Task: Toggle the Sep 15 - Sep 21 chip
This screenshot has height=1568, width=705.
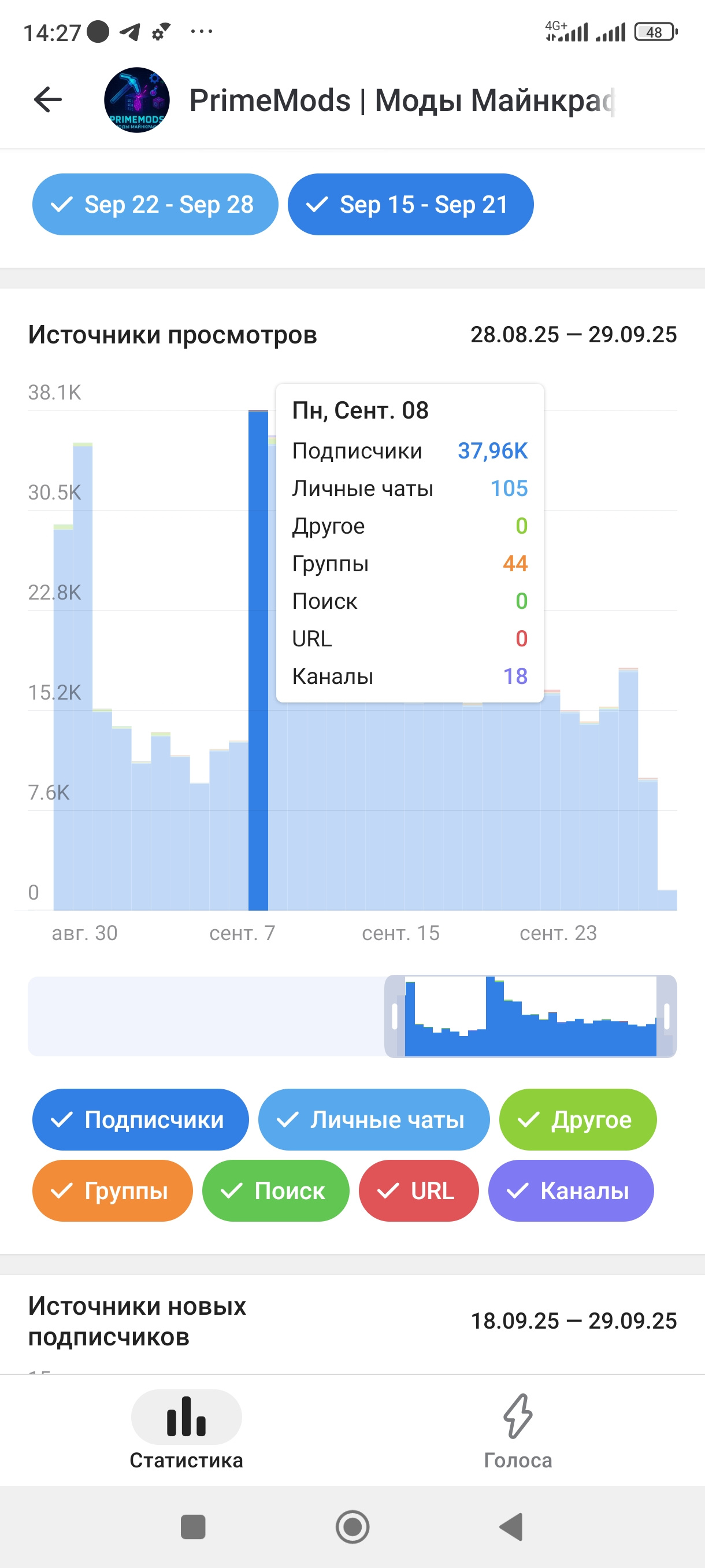Action: (x=411, y=205)
